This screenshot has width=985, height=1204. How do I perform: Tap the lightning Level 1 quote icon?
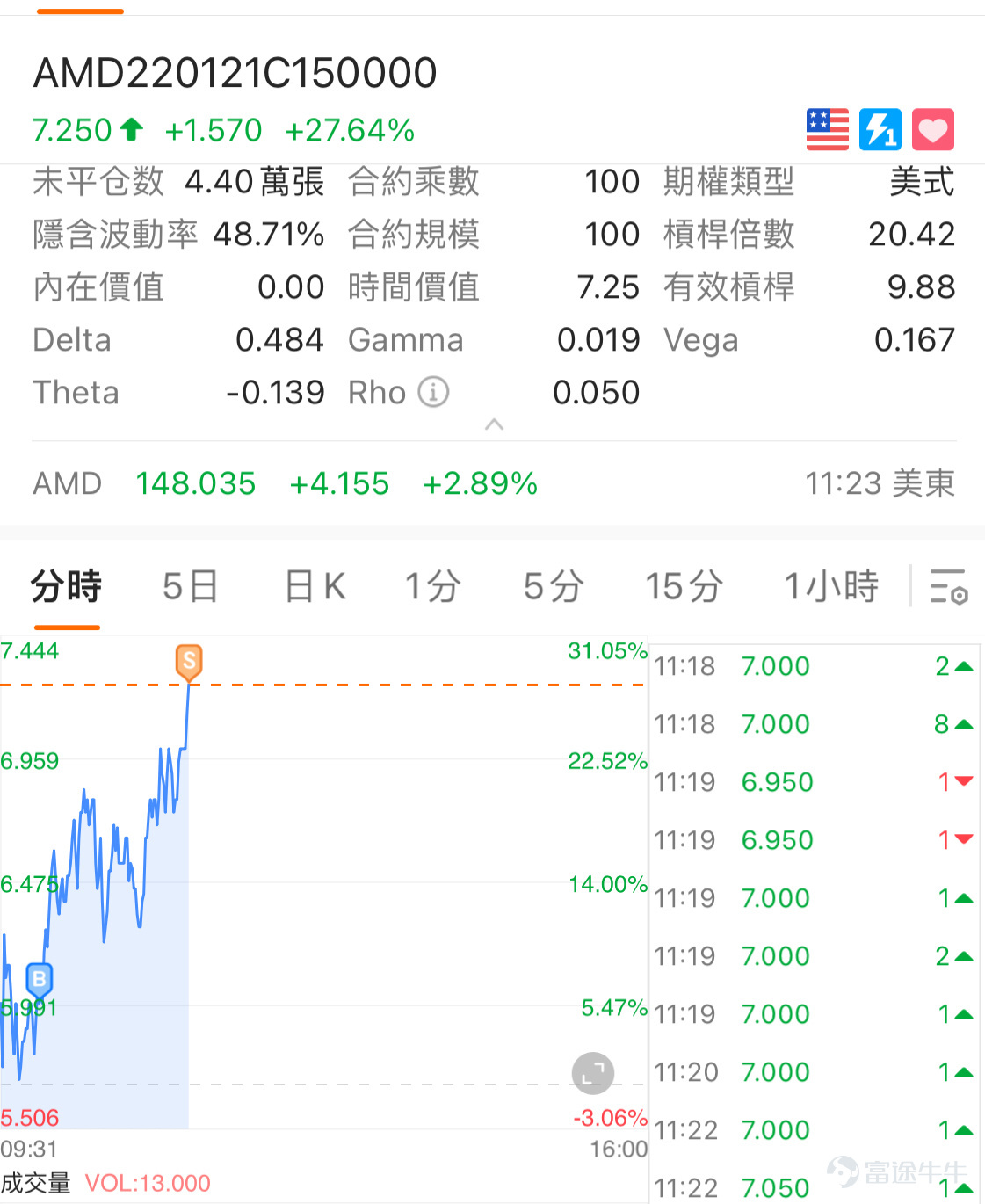880,130
